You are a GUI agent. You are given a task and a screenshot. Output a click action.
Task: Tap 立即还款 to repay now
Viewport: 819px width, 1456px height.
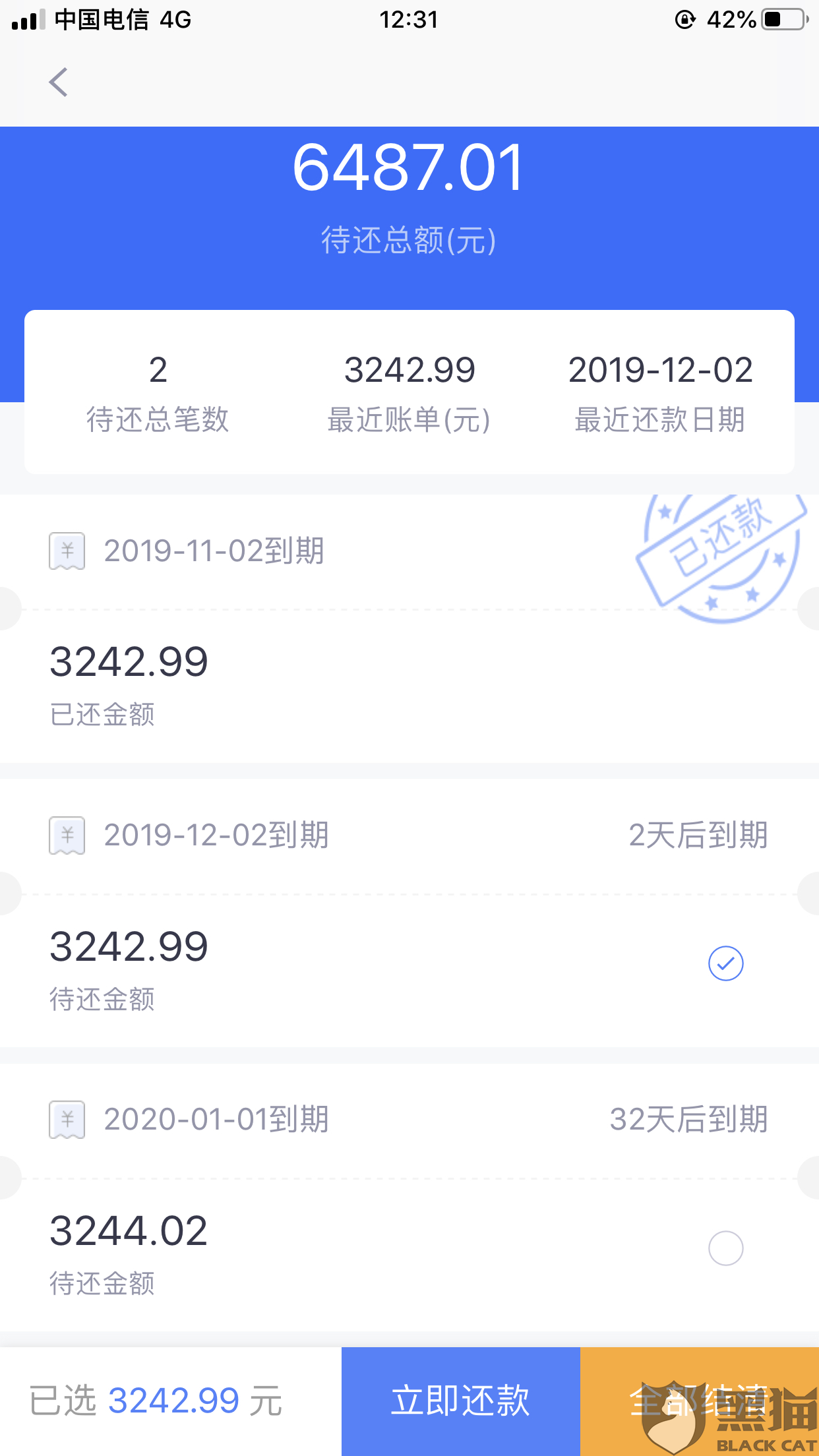point(460,1401)
